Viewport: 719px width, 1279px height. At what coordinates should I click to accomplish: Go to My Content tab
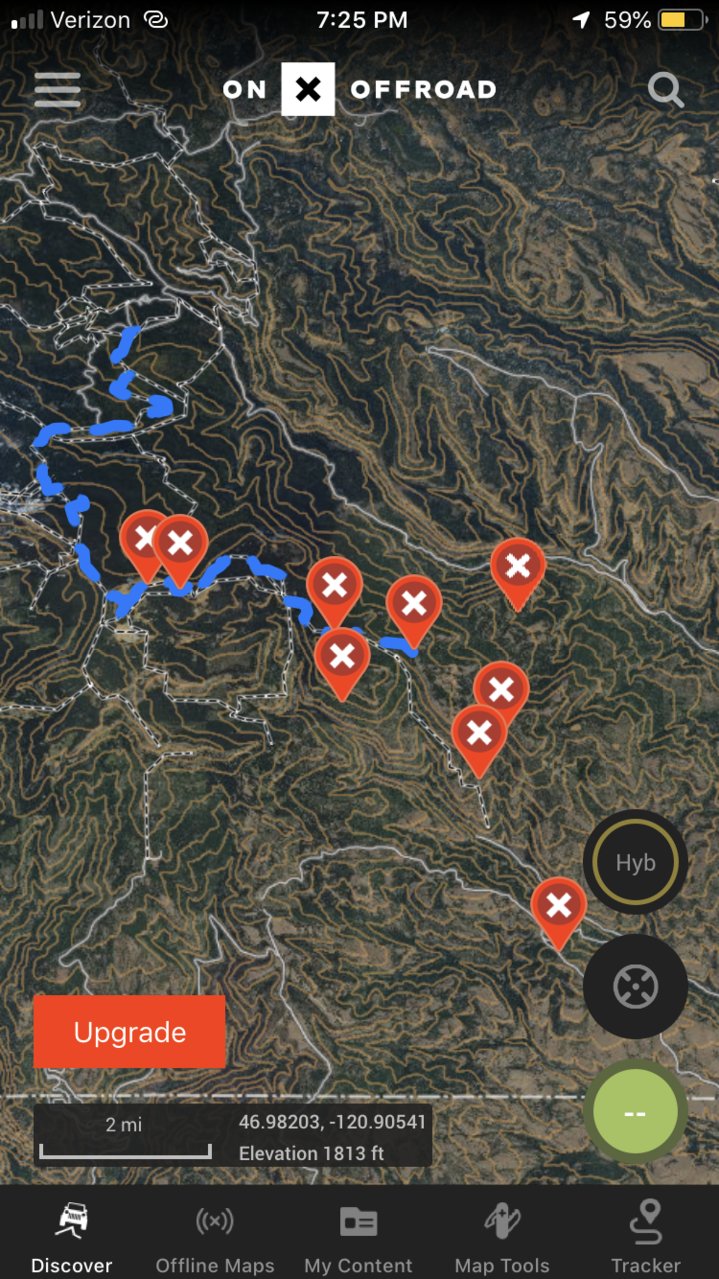(358, 1238)
